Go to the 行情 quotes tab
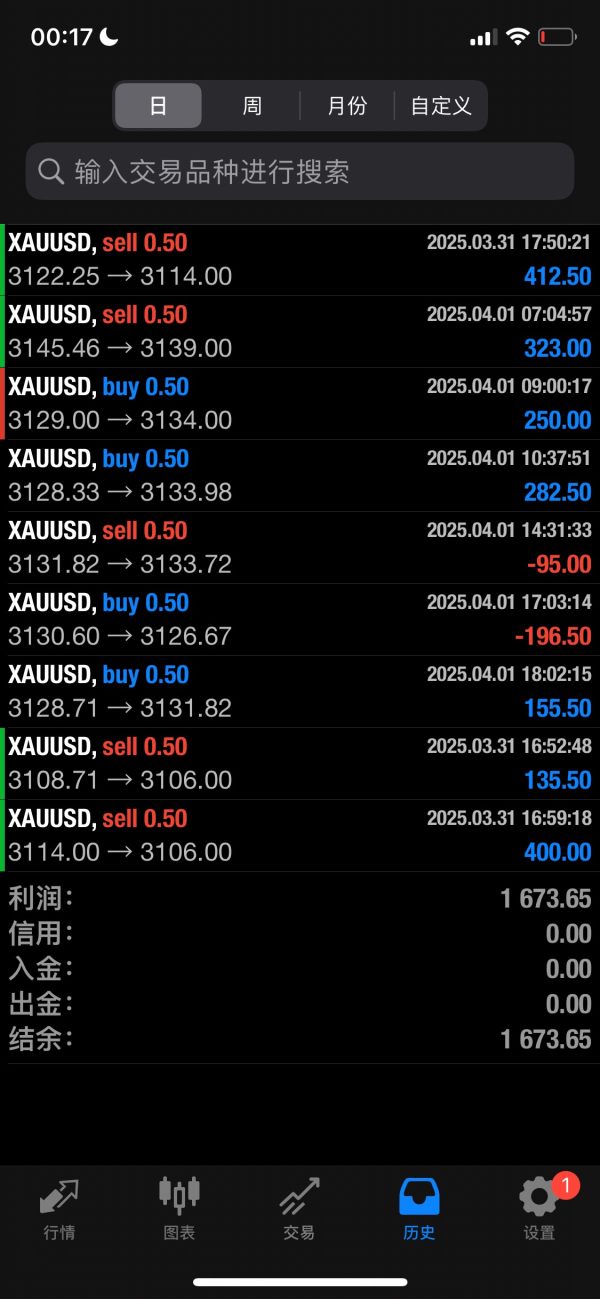This screenshot has width=600, height=1299. tap(59, 1209)
